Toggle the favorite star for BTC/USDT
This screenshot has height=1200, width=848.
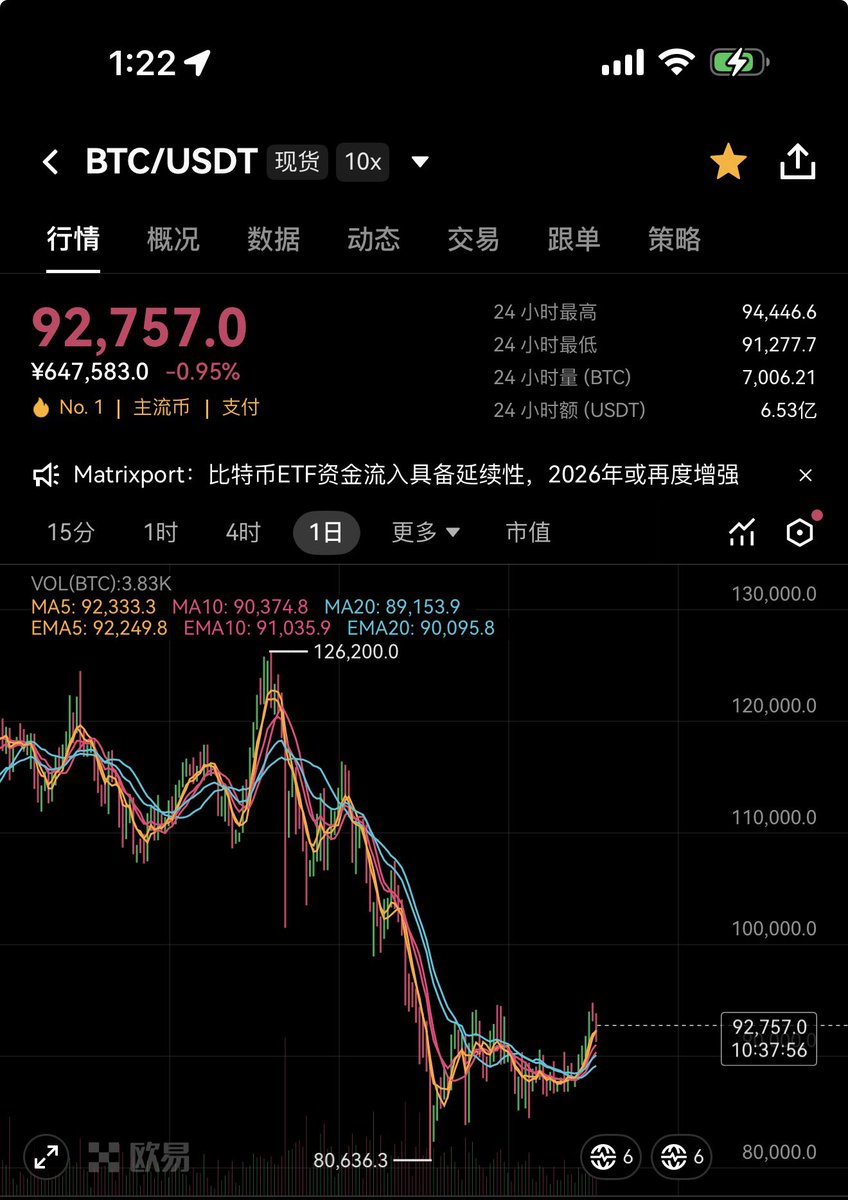[x=728, y=162]
